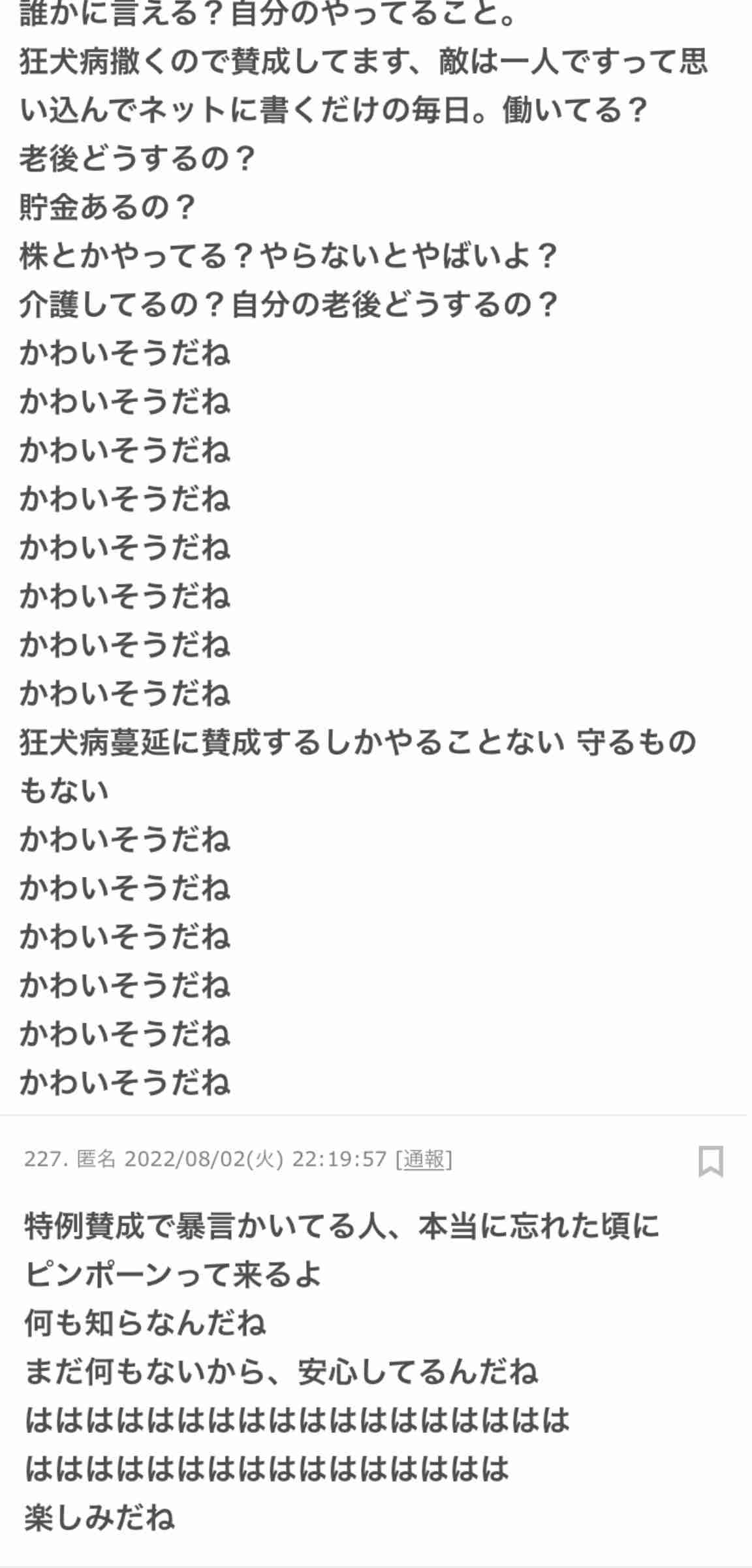Tap the 通報 report link on comment 227

(x=424, y=1160)
